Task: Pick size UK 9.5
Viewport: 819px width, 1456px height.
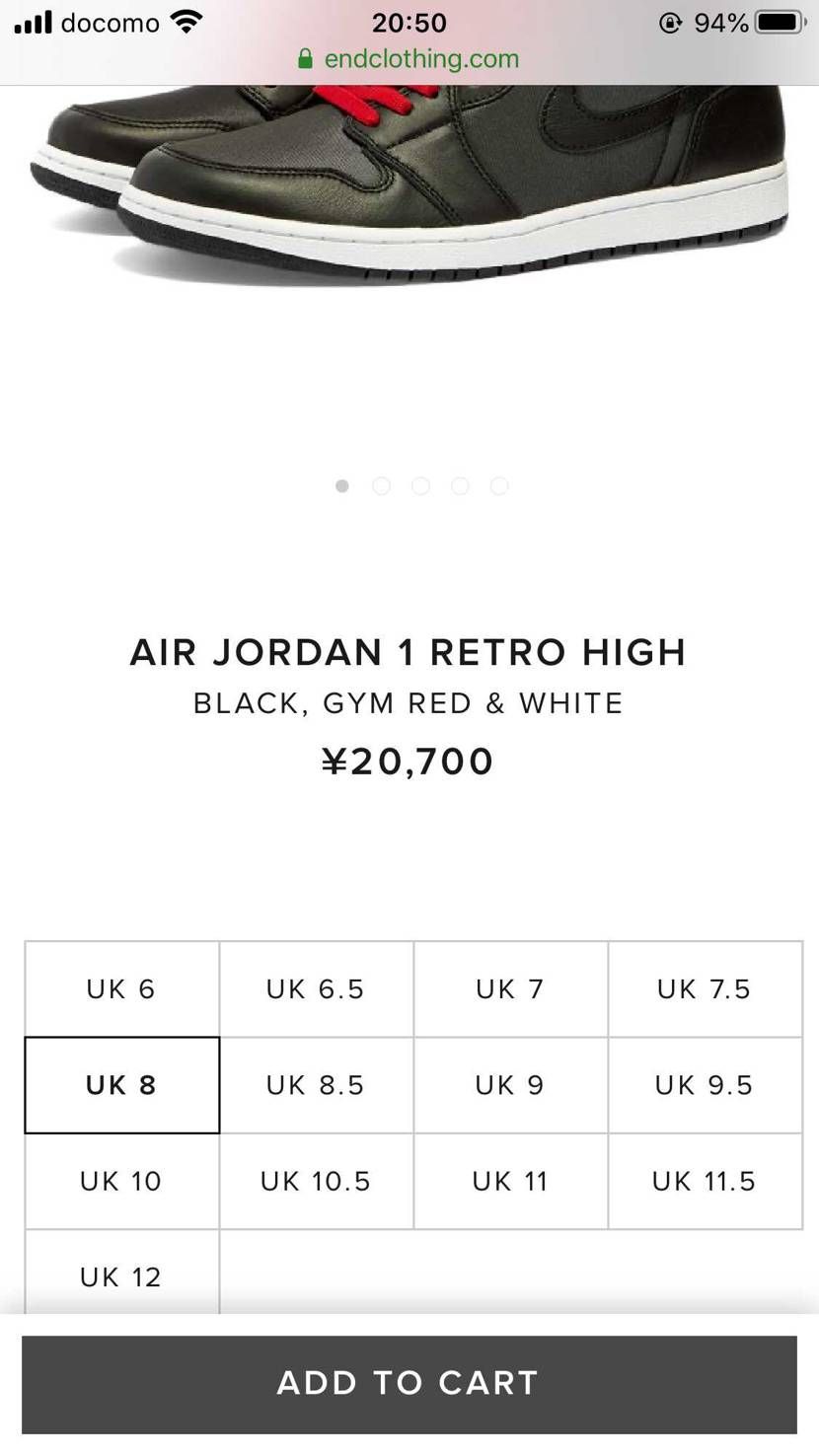Action: pos(705,1085)
